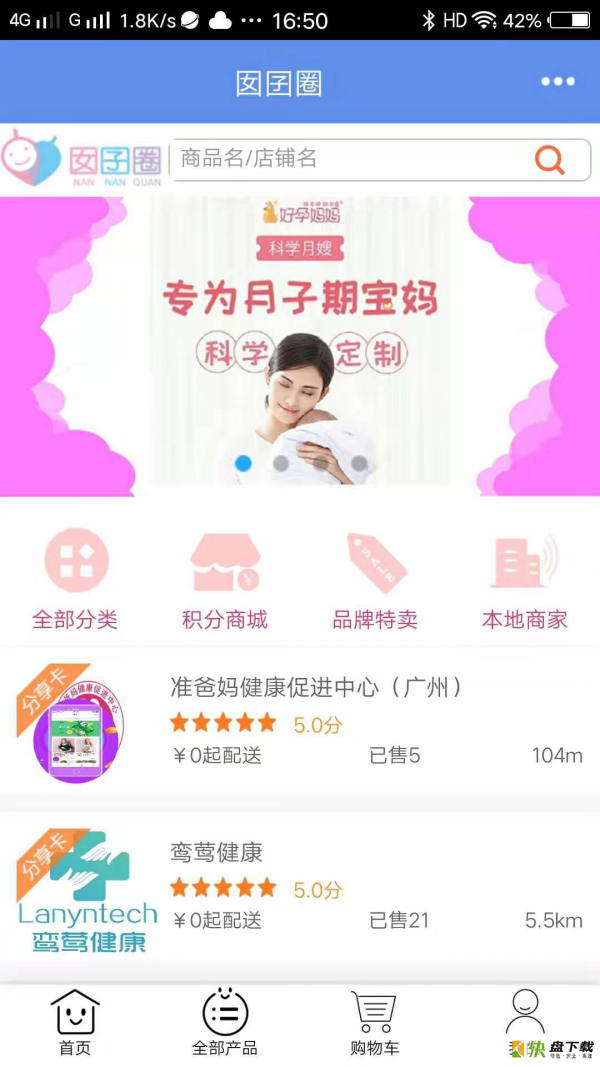This screenshot has height=1067, width=600.
Task: Tap the 商品名/店铺名 search field
Action: 350,159
